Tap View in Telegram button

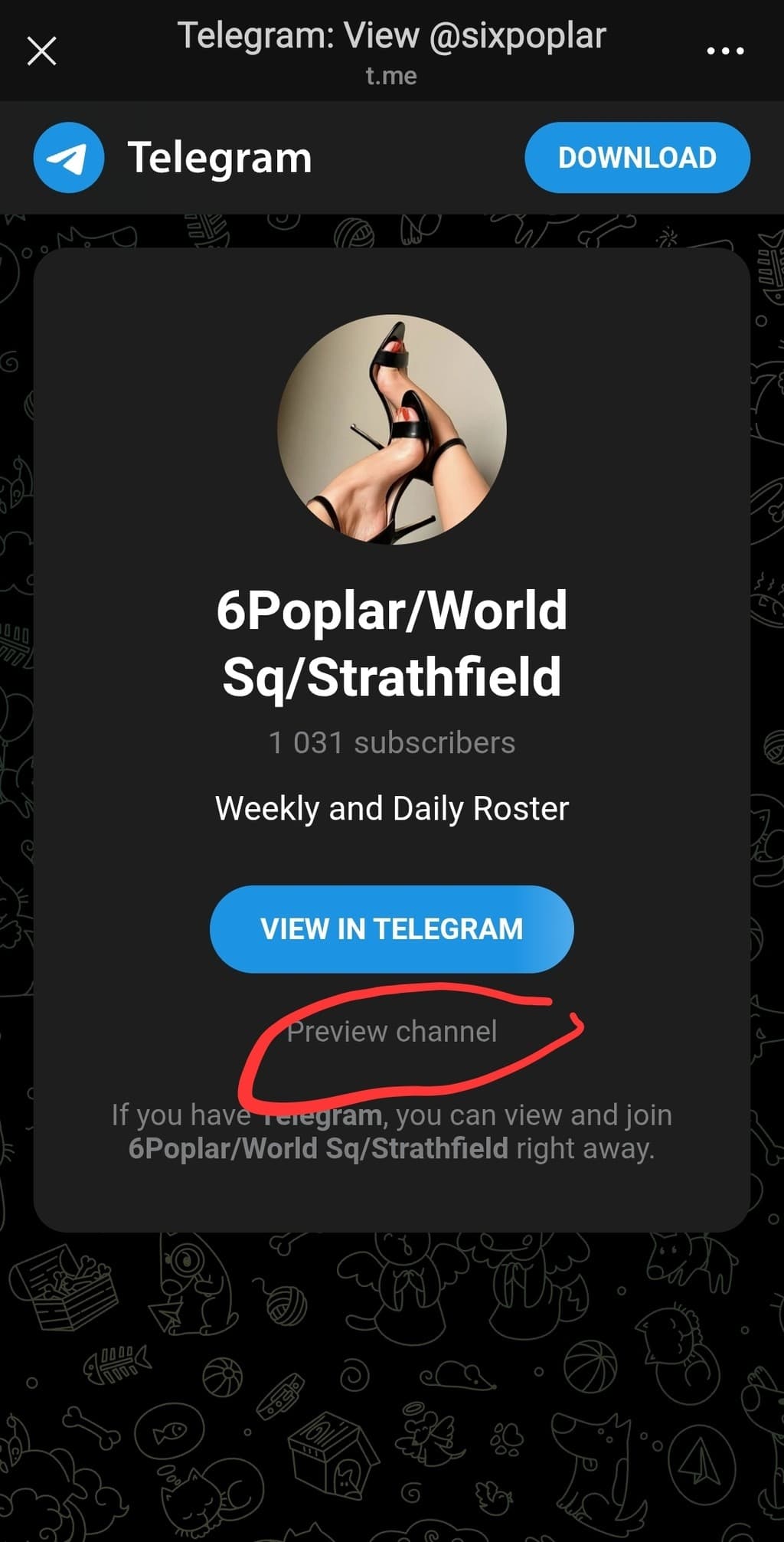[391, 929]
